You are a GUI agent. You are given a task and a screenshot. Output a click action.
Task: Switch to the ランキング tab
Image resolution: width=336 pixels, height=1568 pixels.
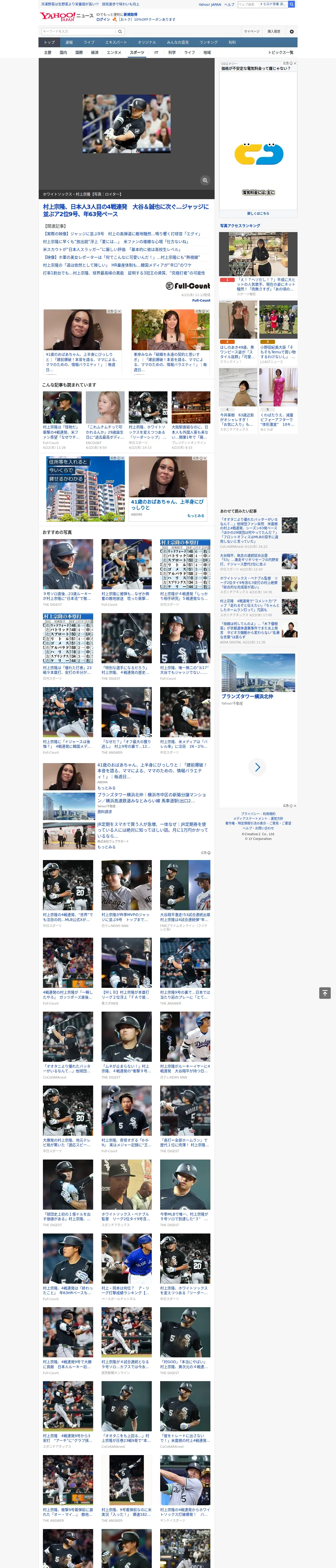[x=209, y=43]
